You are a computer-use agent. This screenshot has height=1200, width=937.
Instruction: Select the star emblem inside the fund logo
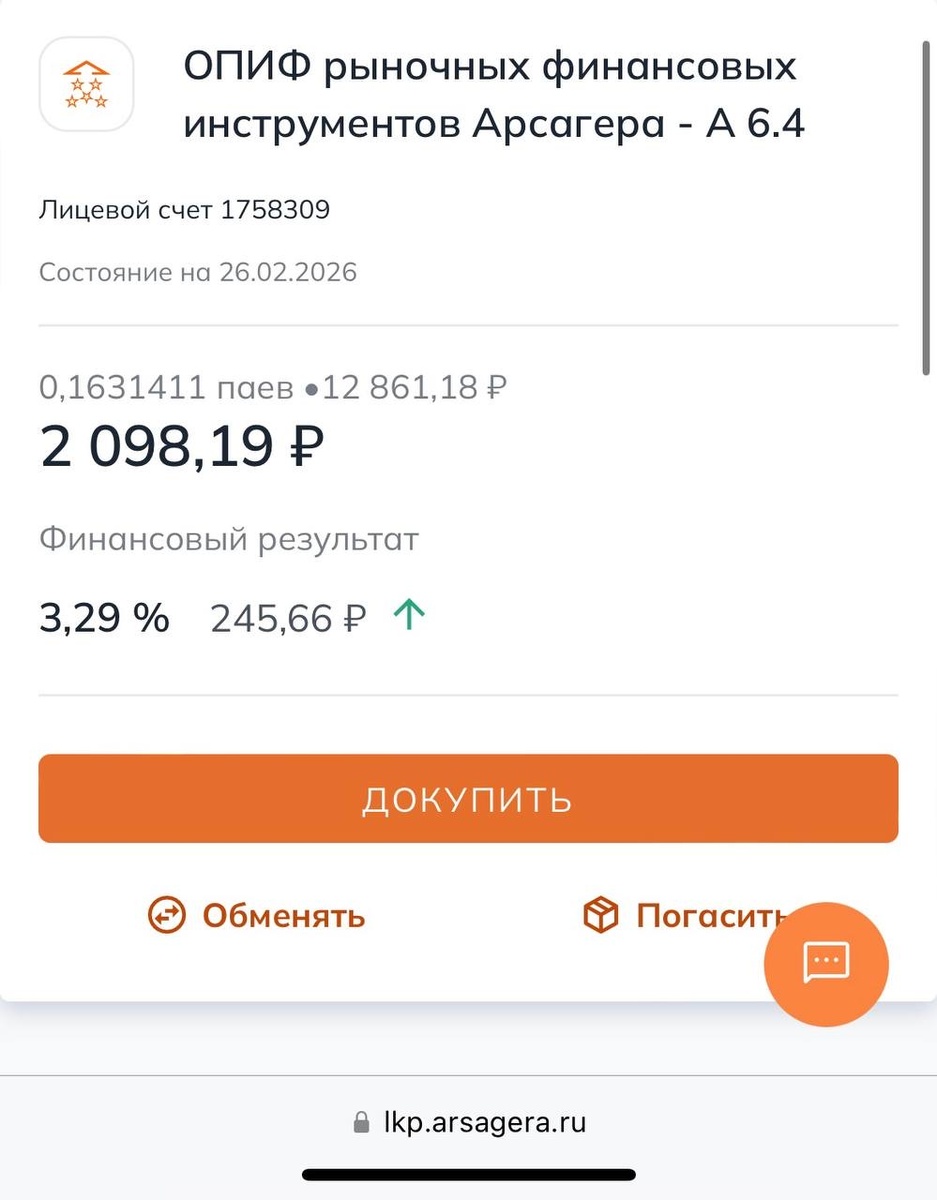(x=86, y=92)
